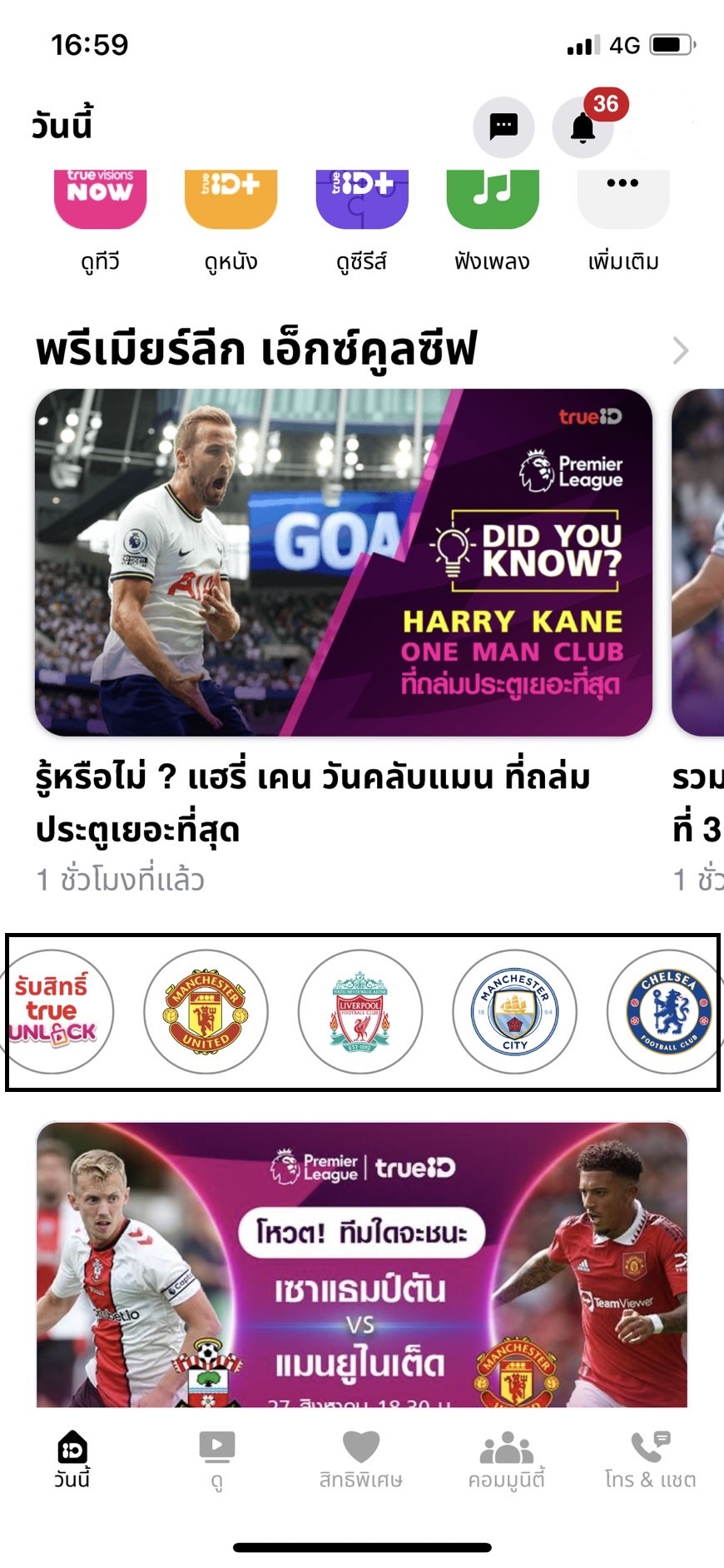Open the ดูหนัง shortcut

click(x=231, y=200)
